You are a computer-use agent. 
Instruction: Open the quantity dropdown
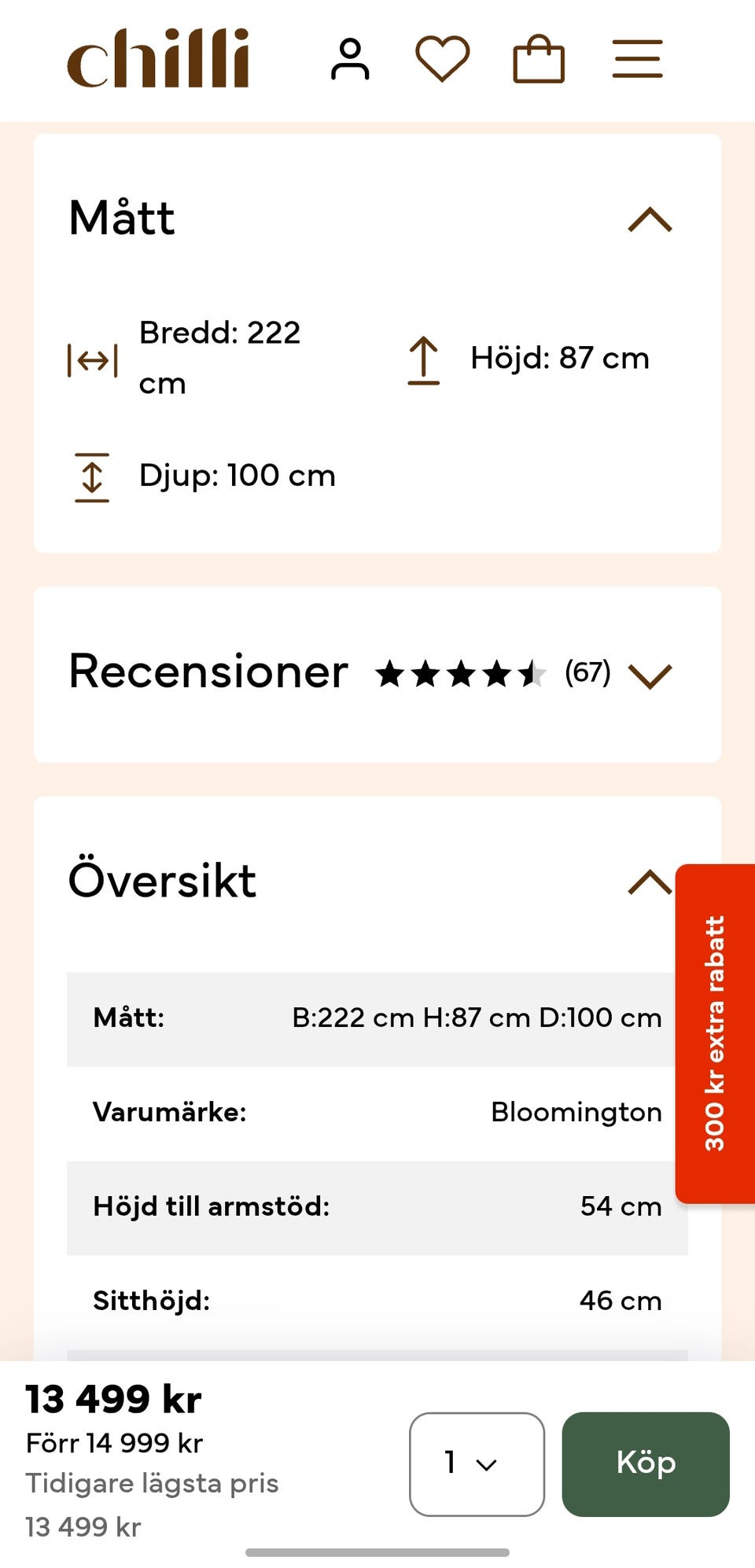477,1464
